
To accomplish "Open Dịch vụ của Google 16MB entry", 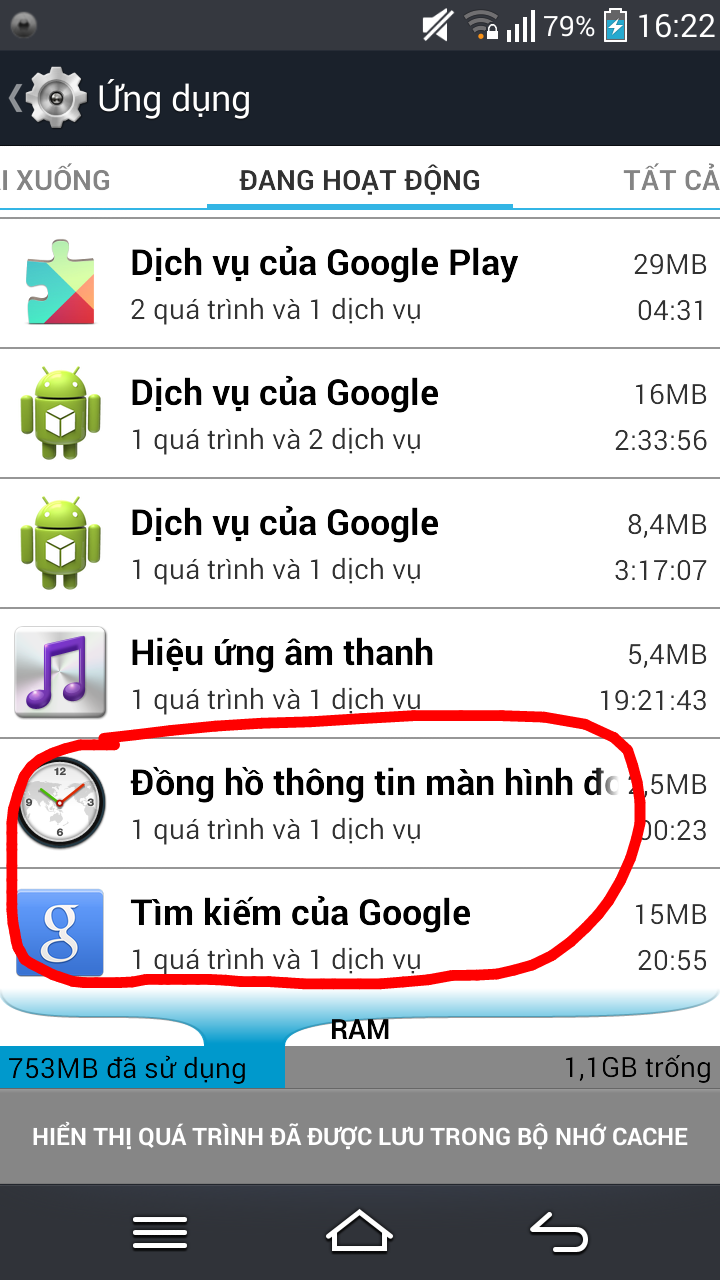I will click(x=360, y=413).
